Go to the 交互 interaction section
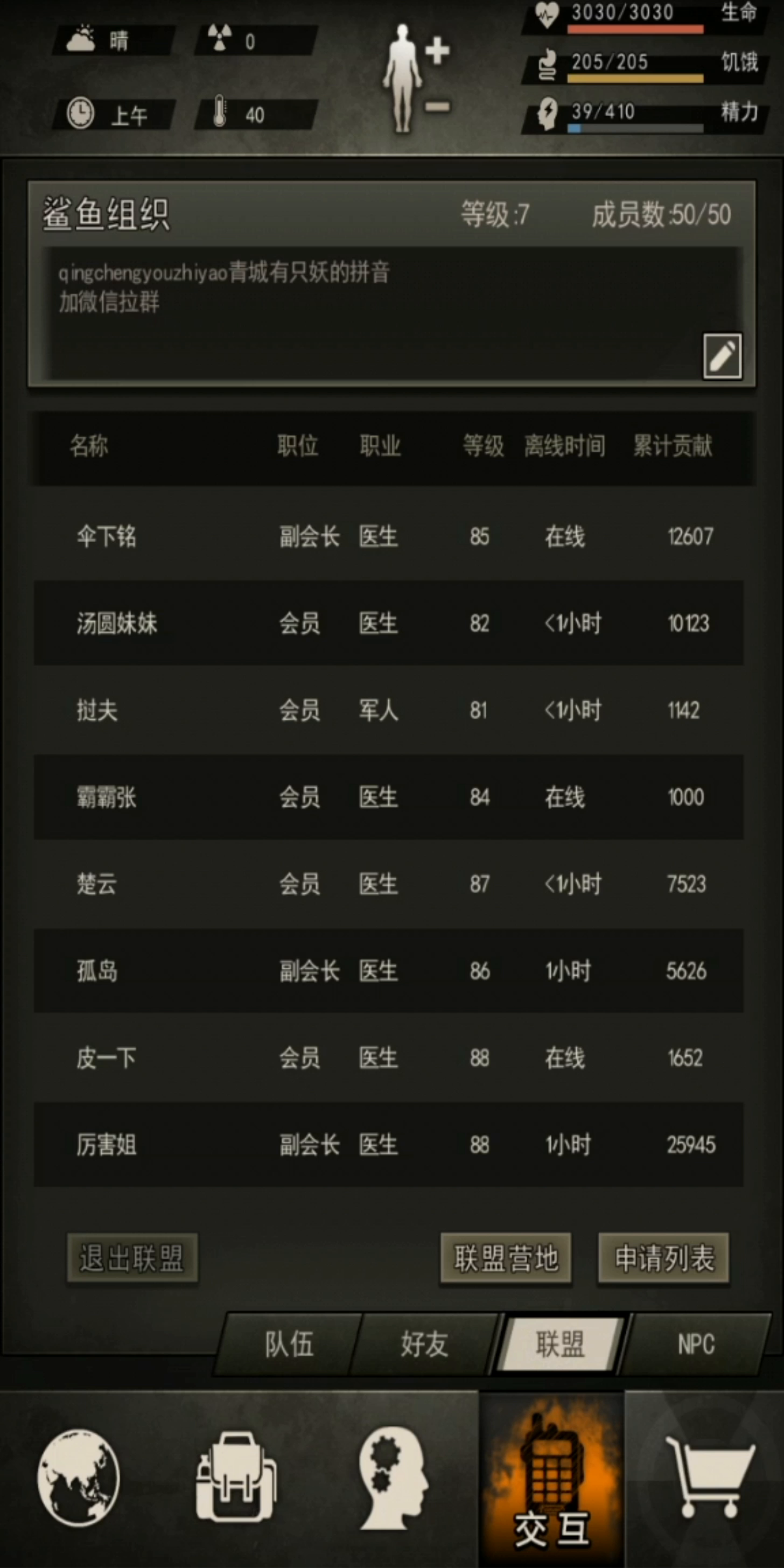This screenshot has width=784, height=1568. coord(551,1479)
